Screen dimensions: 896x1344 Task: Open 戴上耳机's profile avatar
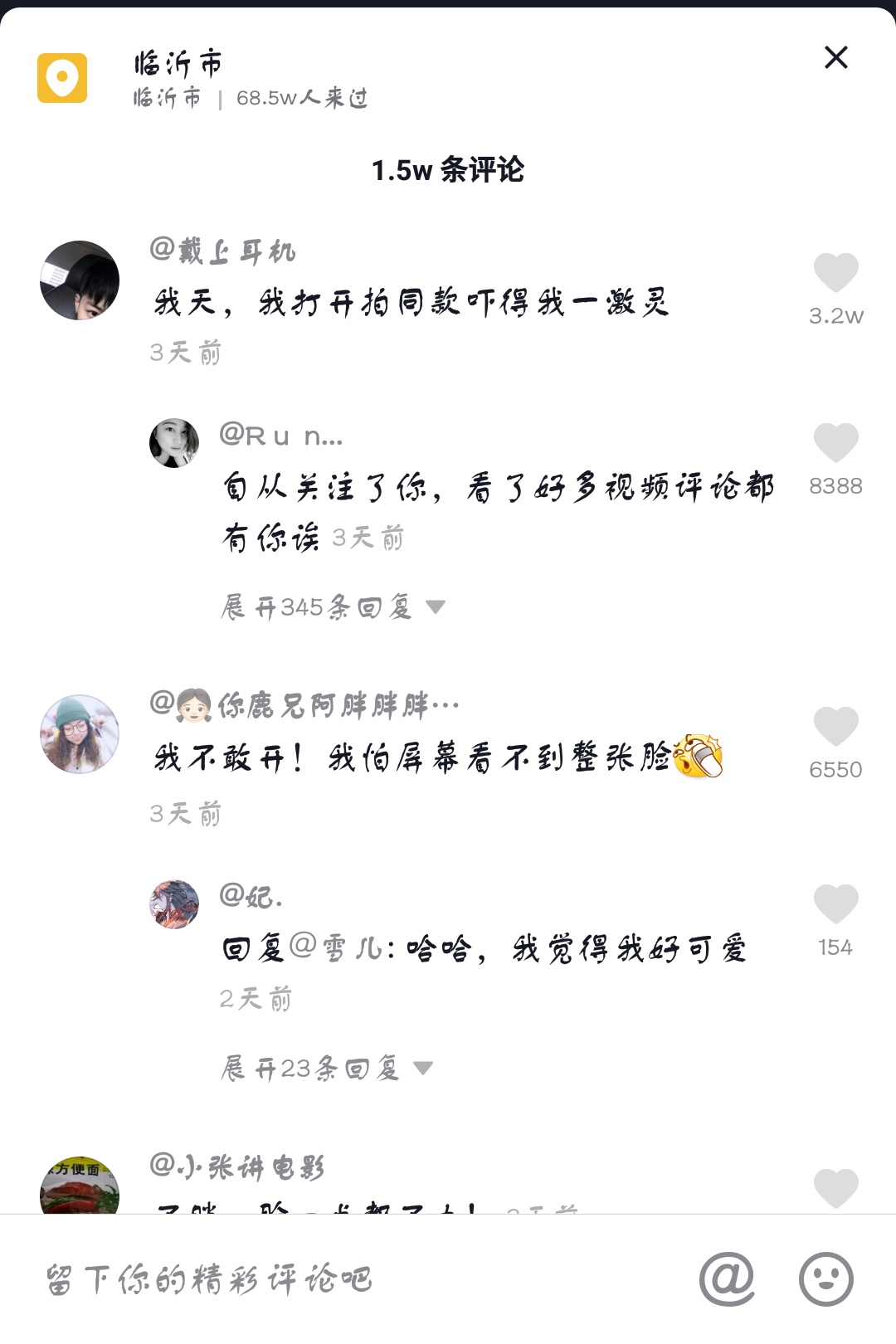tap(80, 280)
